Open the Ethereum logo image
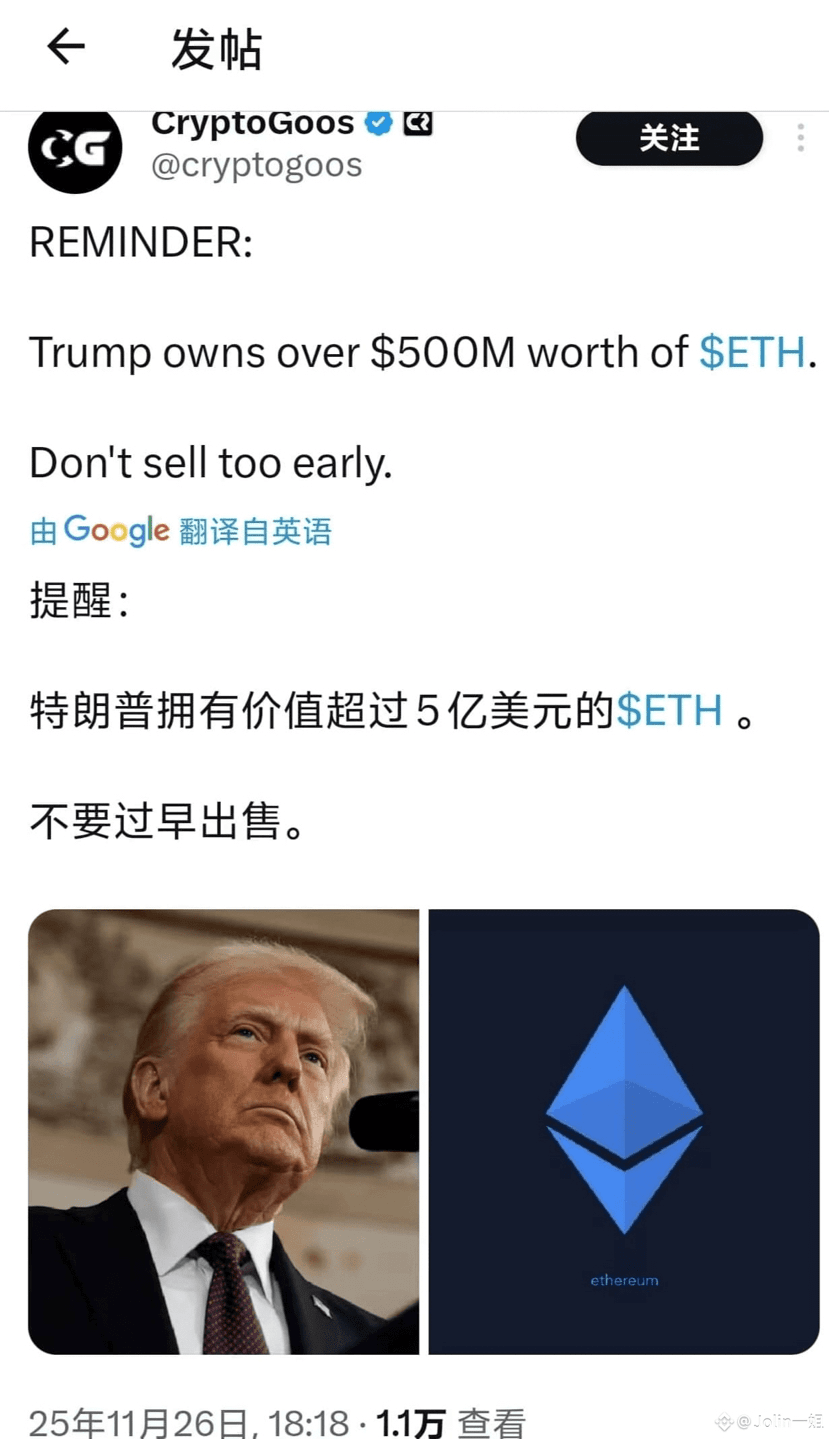 coord(623,1130)
